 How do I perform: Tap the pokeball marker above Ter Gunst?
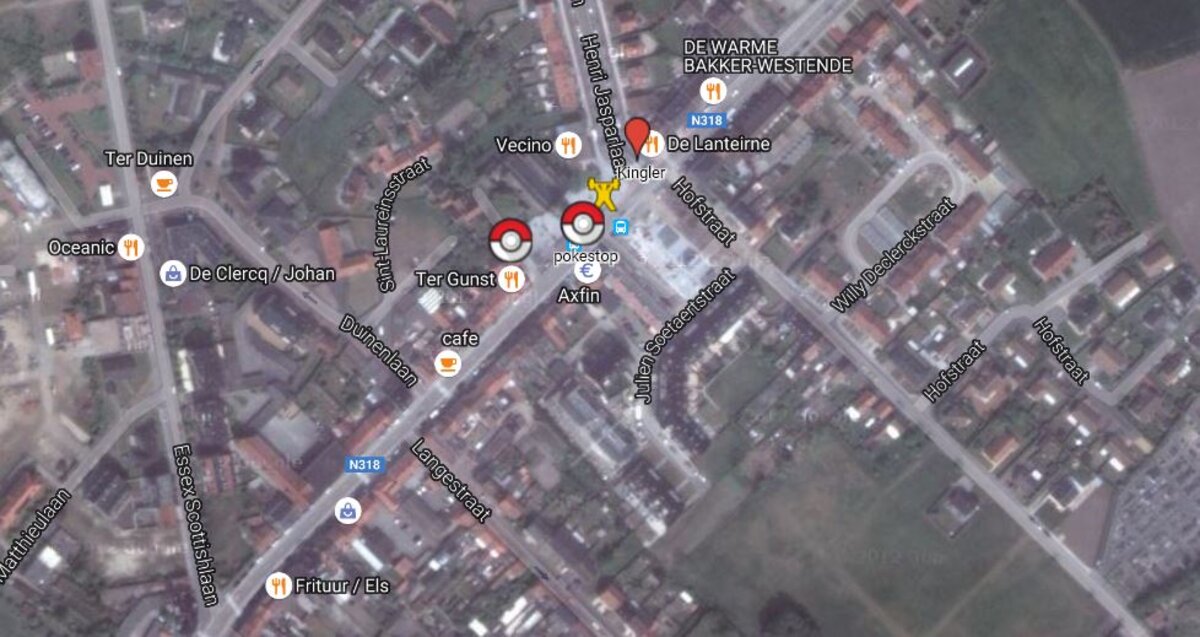tap(509, 239)
